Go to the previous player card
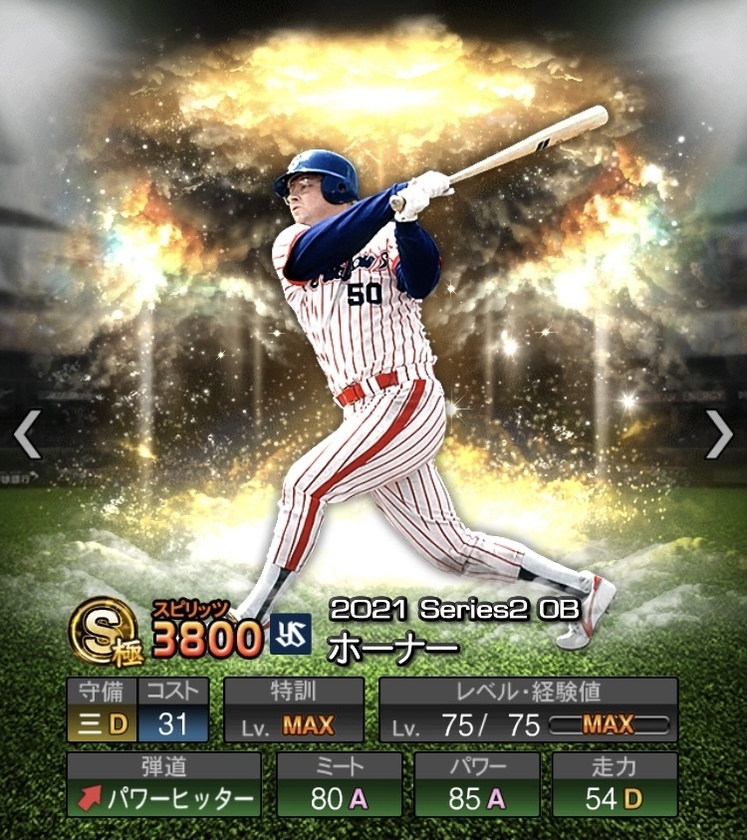747x840 pixels. pyautogui.click(x=27, y=434)
